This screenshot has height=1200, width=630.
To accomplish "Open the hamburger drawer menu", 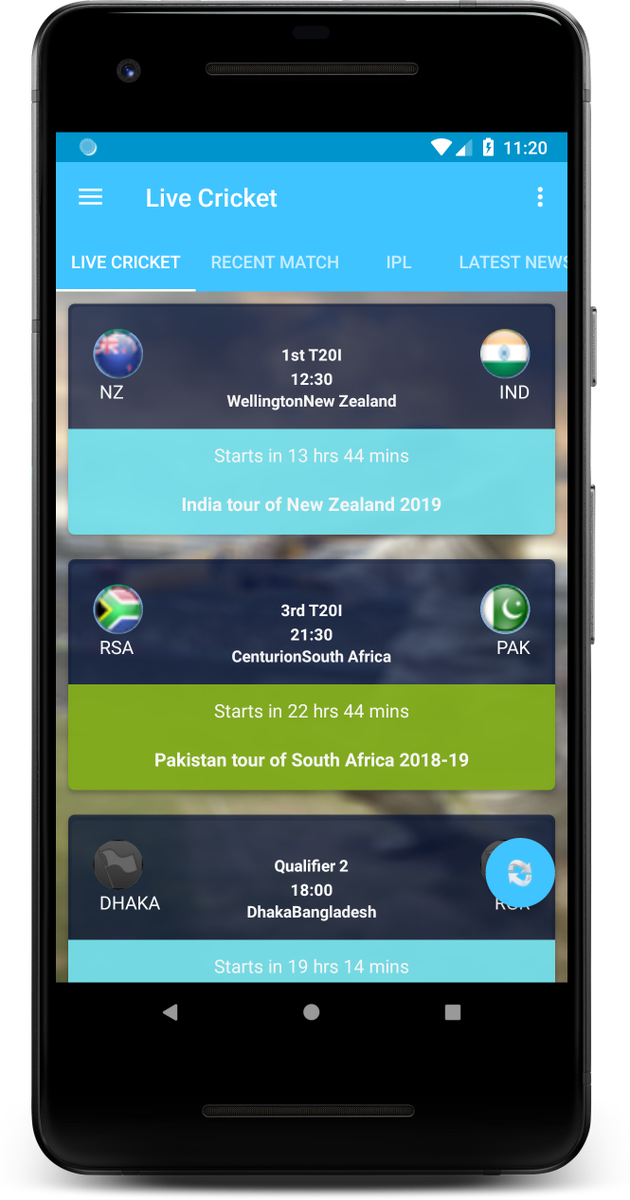I will click(91, 197).
